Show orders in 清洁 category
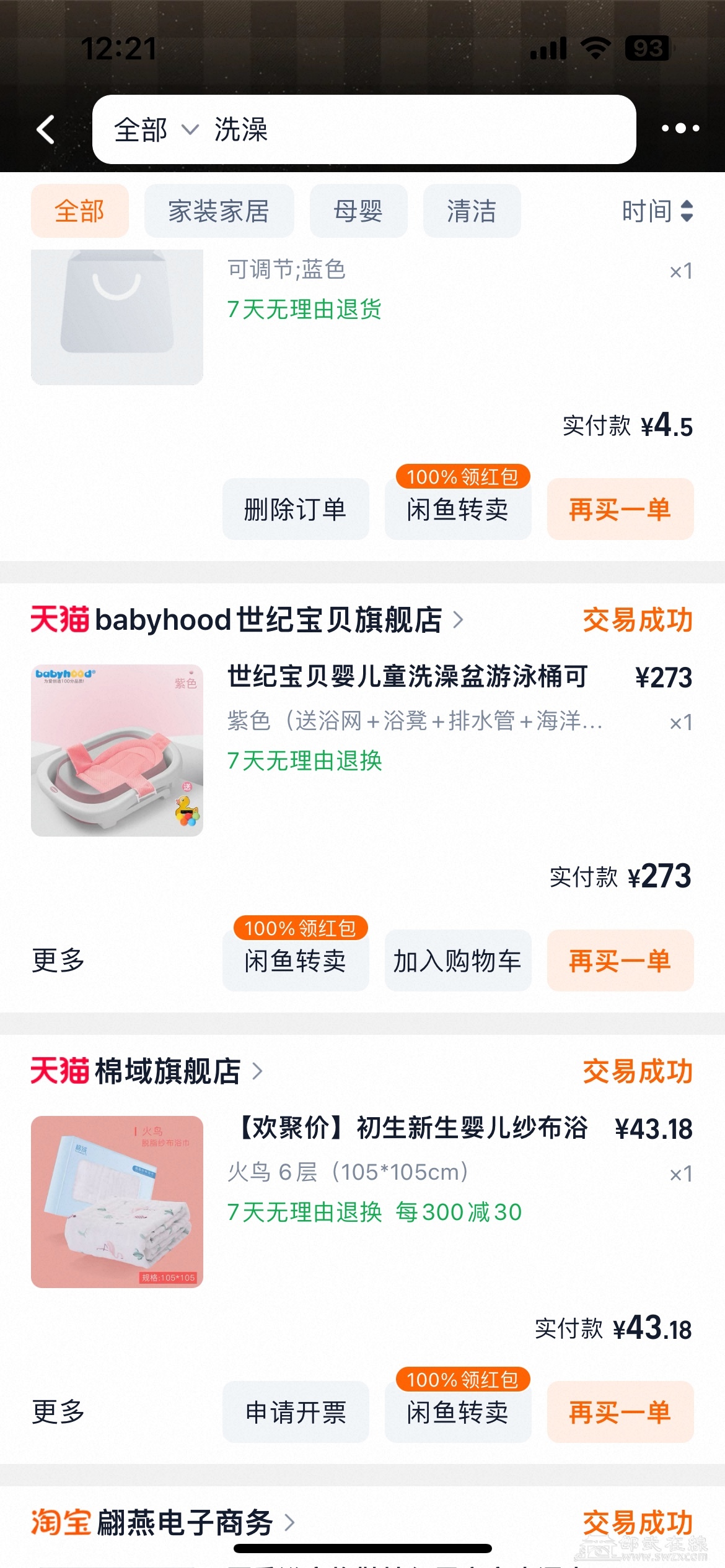Screen dimensions: 725x1568 point(472,211)
